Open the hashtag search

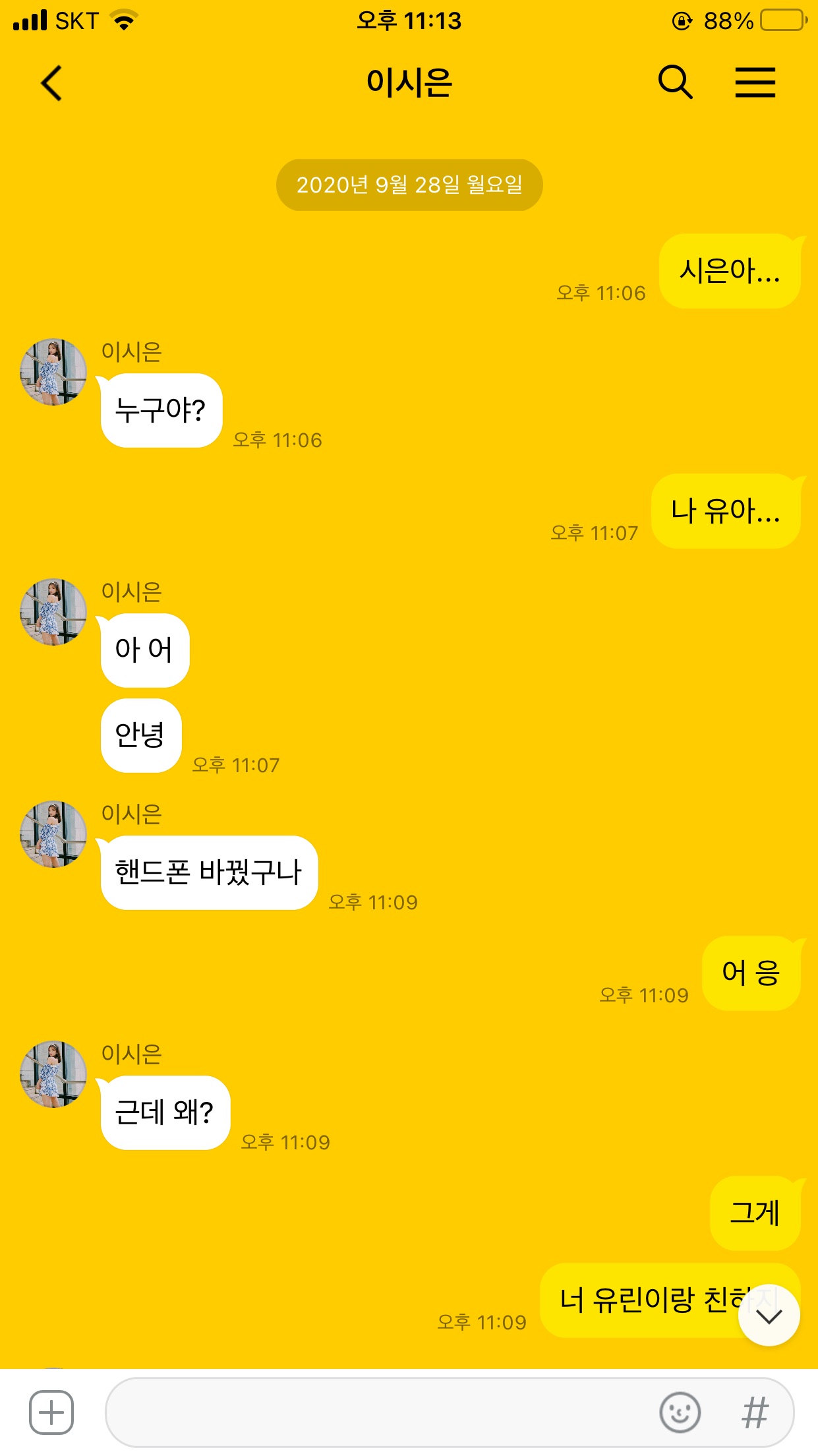(x=755, y=1412)
